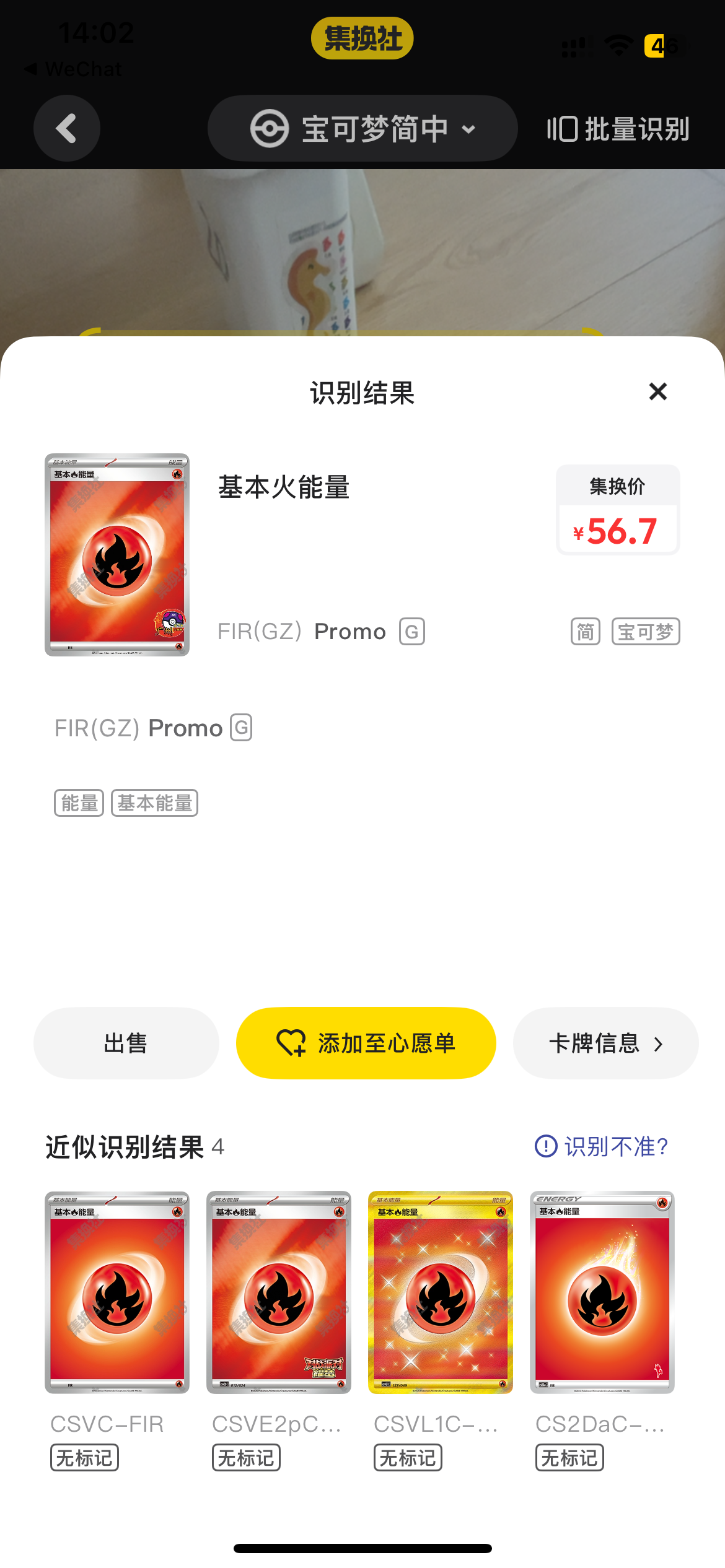Close the 识别结果 panel
Screen dimensions: 725x1568
[657, 391]
